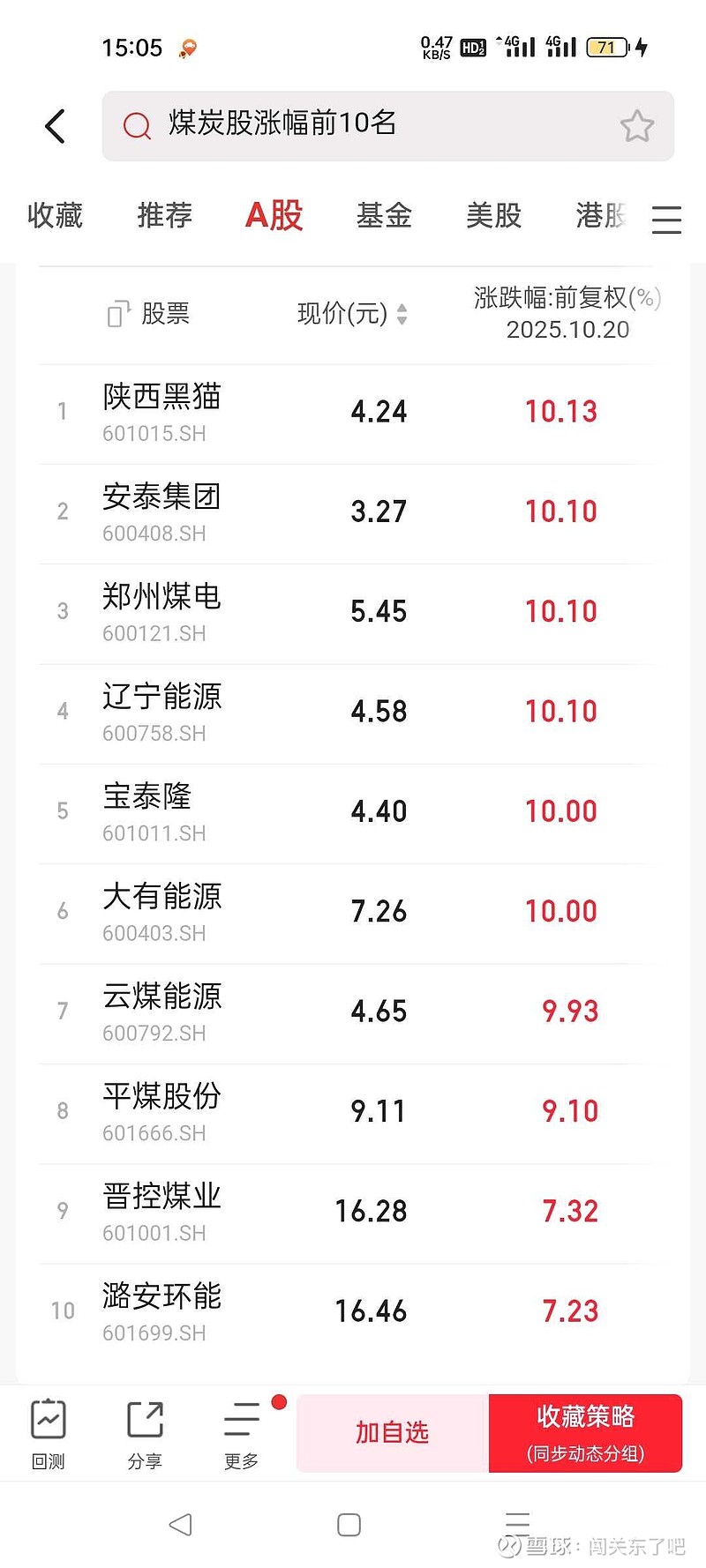Screen dimensions: 706x1568
Task: Favorite this query with the star icon
Action: [x=636, y=126]
